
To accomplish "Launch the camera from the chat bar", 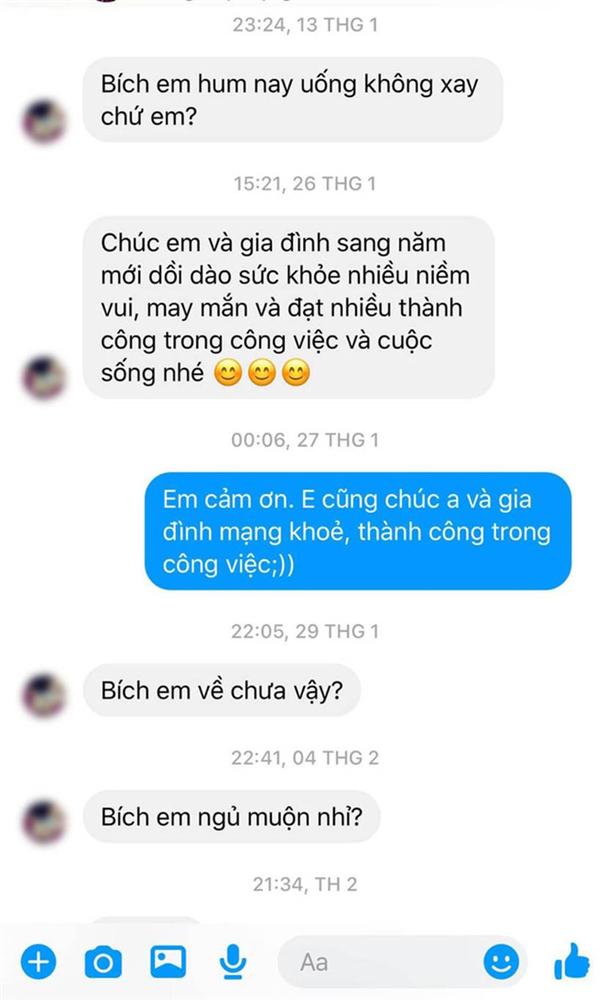I will 101,962.
